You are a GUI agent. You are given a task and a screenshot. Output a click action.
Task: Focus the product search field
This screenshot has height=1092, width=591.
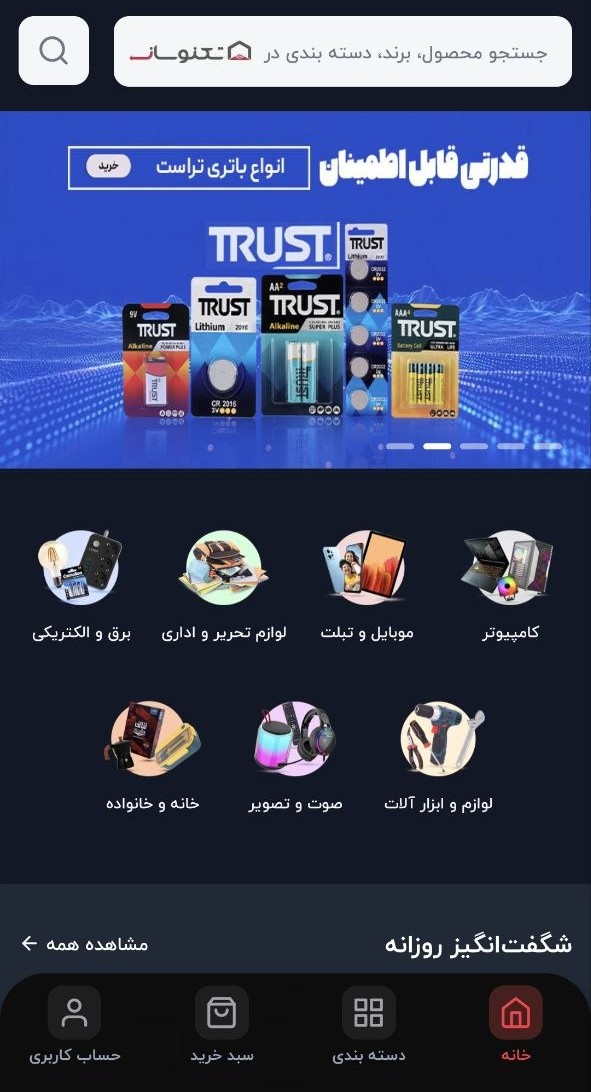click(342, 52)
